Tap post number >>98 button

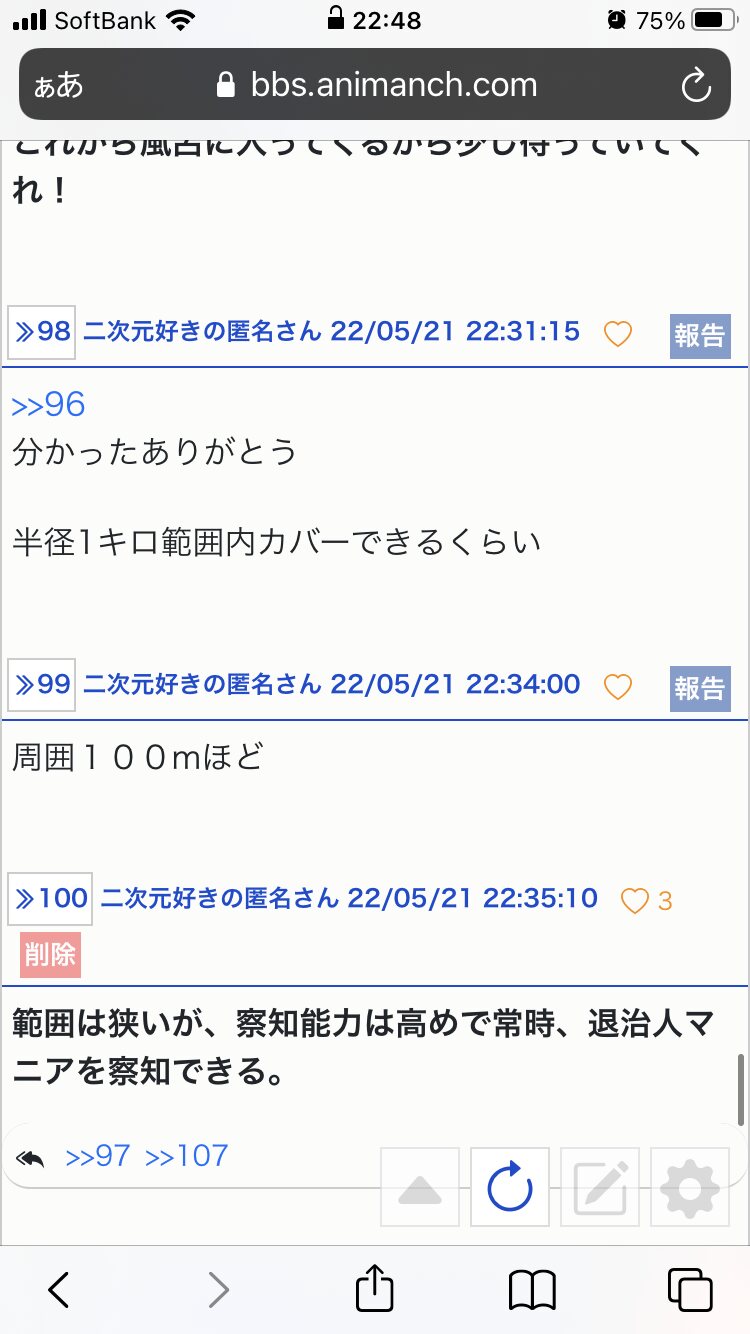point(42,332)
